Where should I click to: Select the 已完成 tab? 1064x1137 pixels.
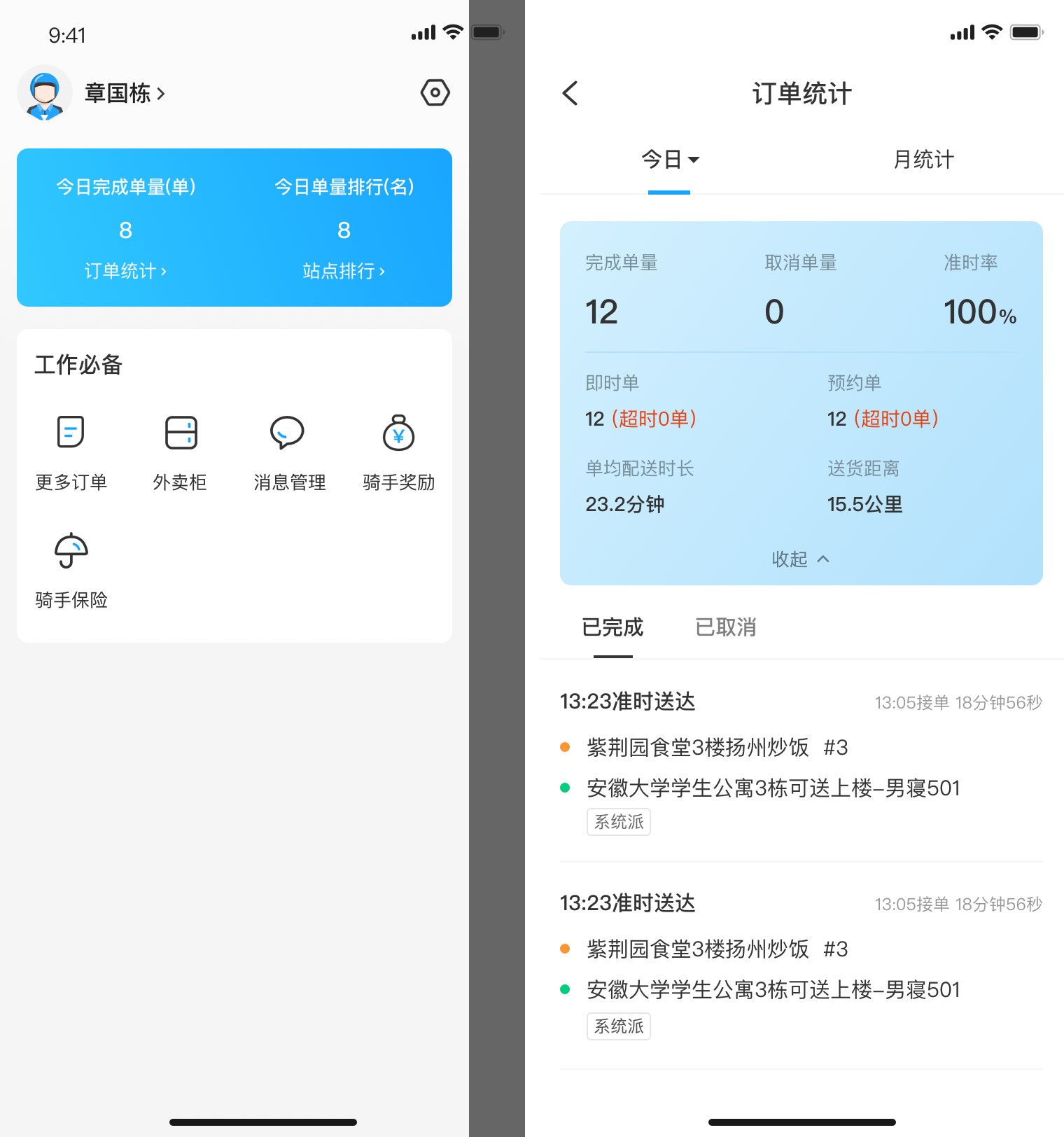612,627
